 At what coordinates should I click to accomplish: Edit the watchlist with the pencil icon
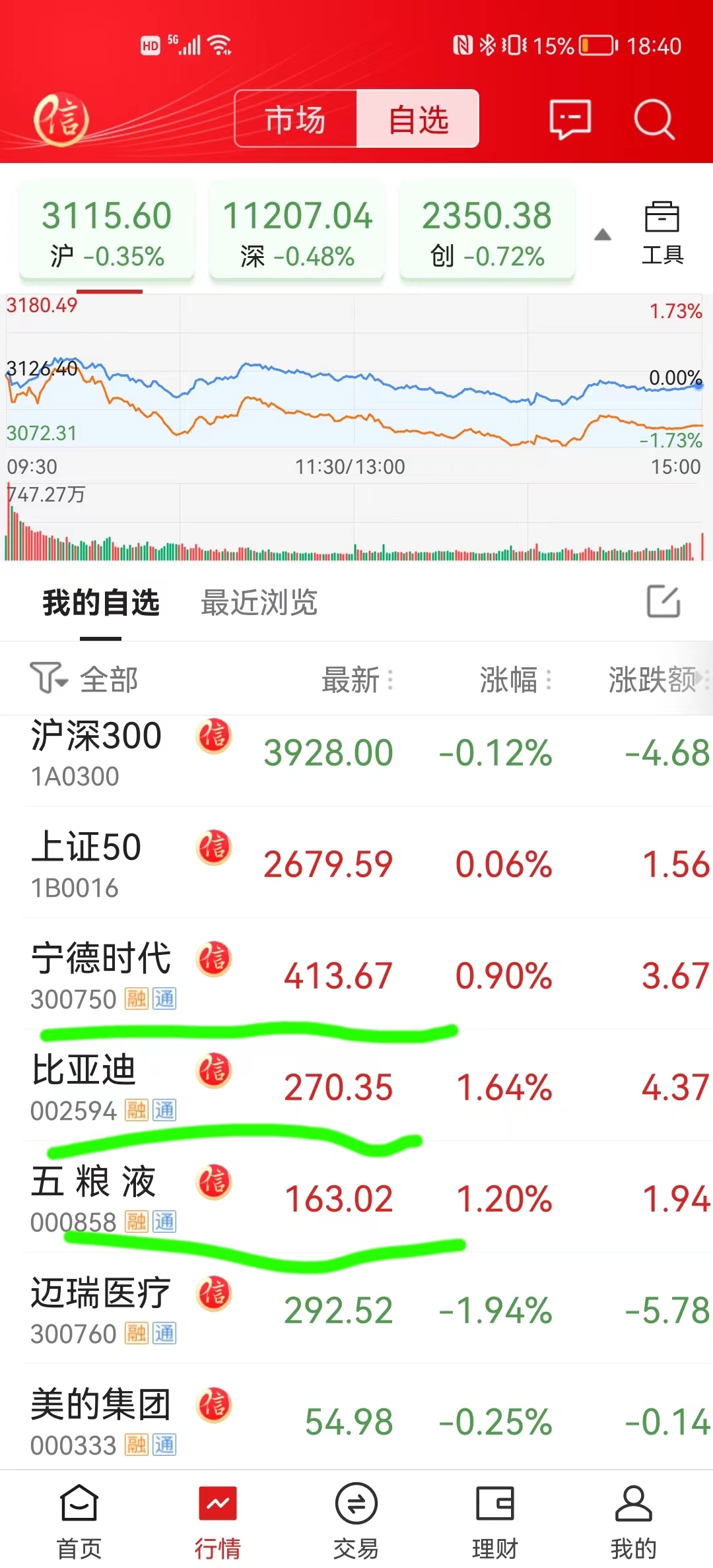point(663,601)
